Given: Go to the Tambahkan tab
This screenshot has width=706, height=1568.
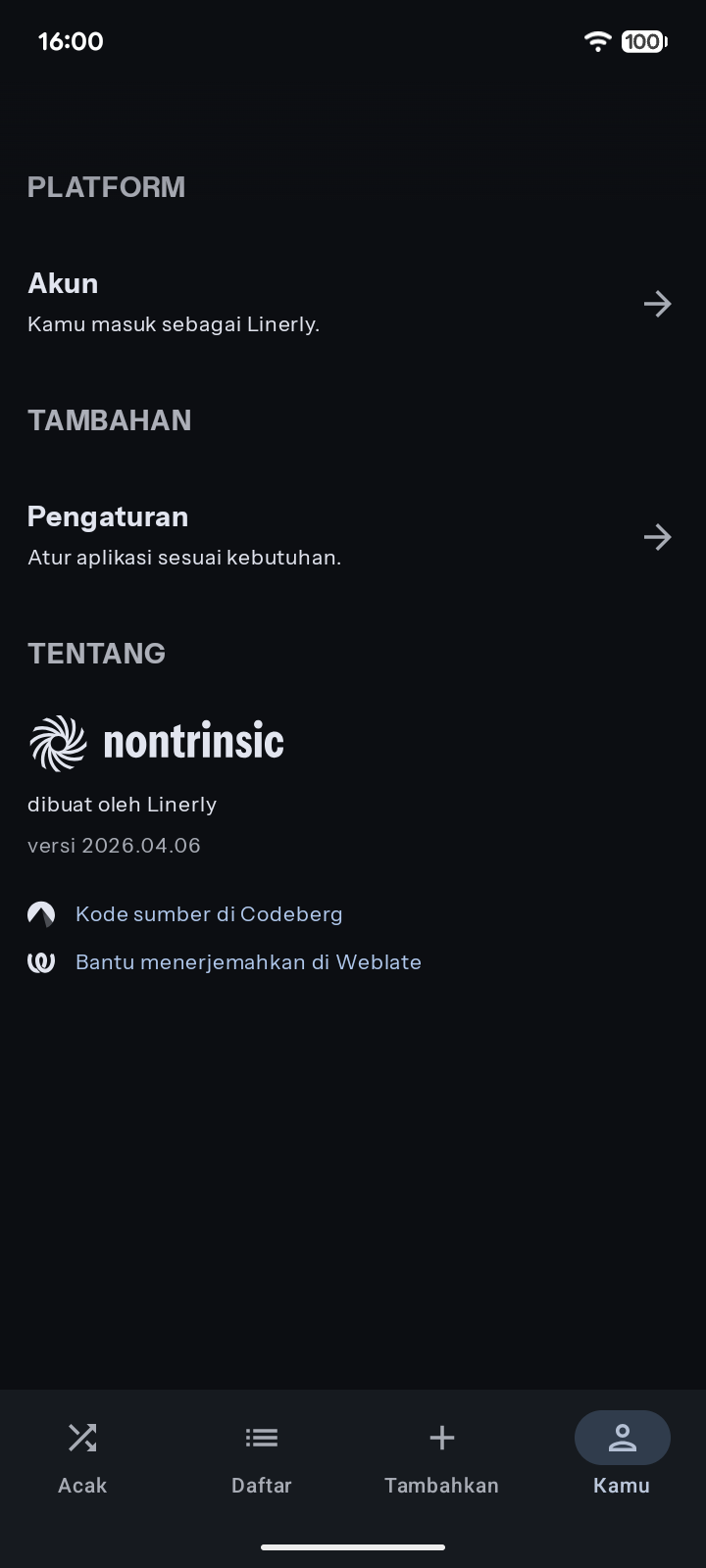Looking at the screenshot, I should click(x=441, y=1457).
